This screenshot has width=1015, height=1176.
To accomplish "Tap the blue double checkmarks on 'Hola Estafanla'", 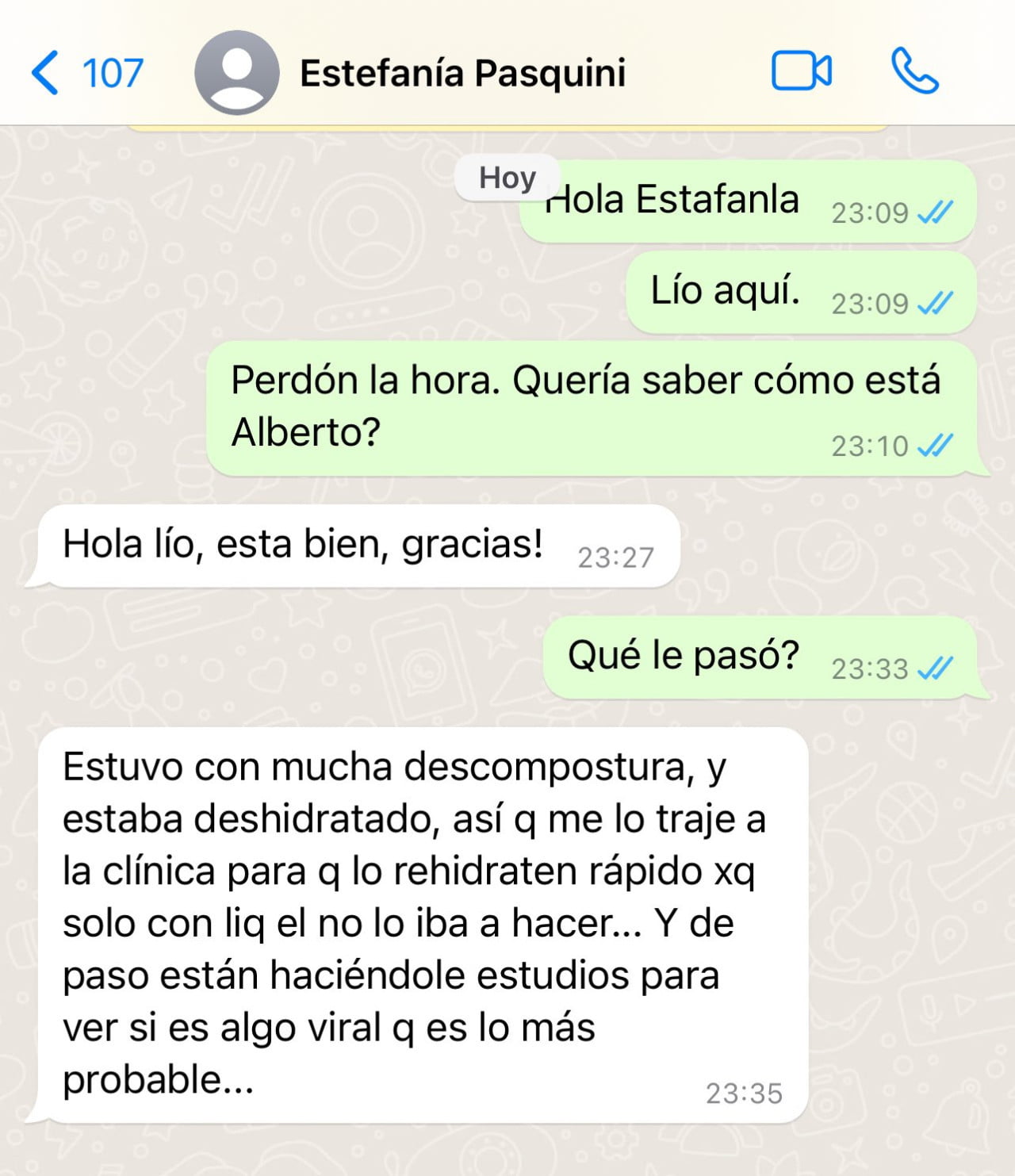I will click(936, 214).
